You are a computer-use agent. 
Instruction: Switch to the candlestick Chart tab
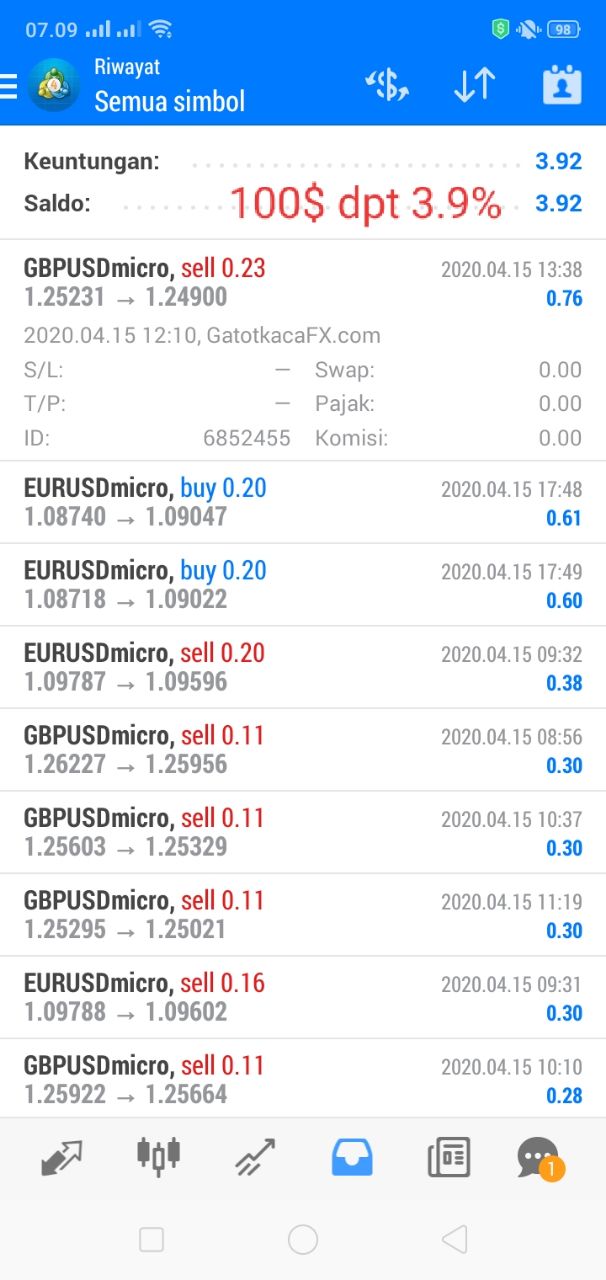158,1157
